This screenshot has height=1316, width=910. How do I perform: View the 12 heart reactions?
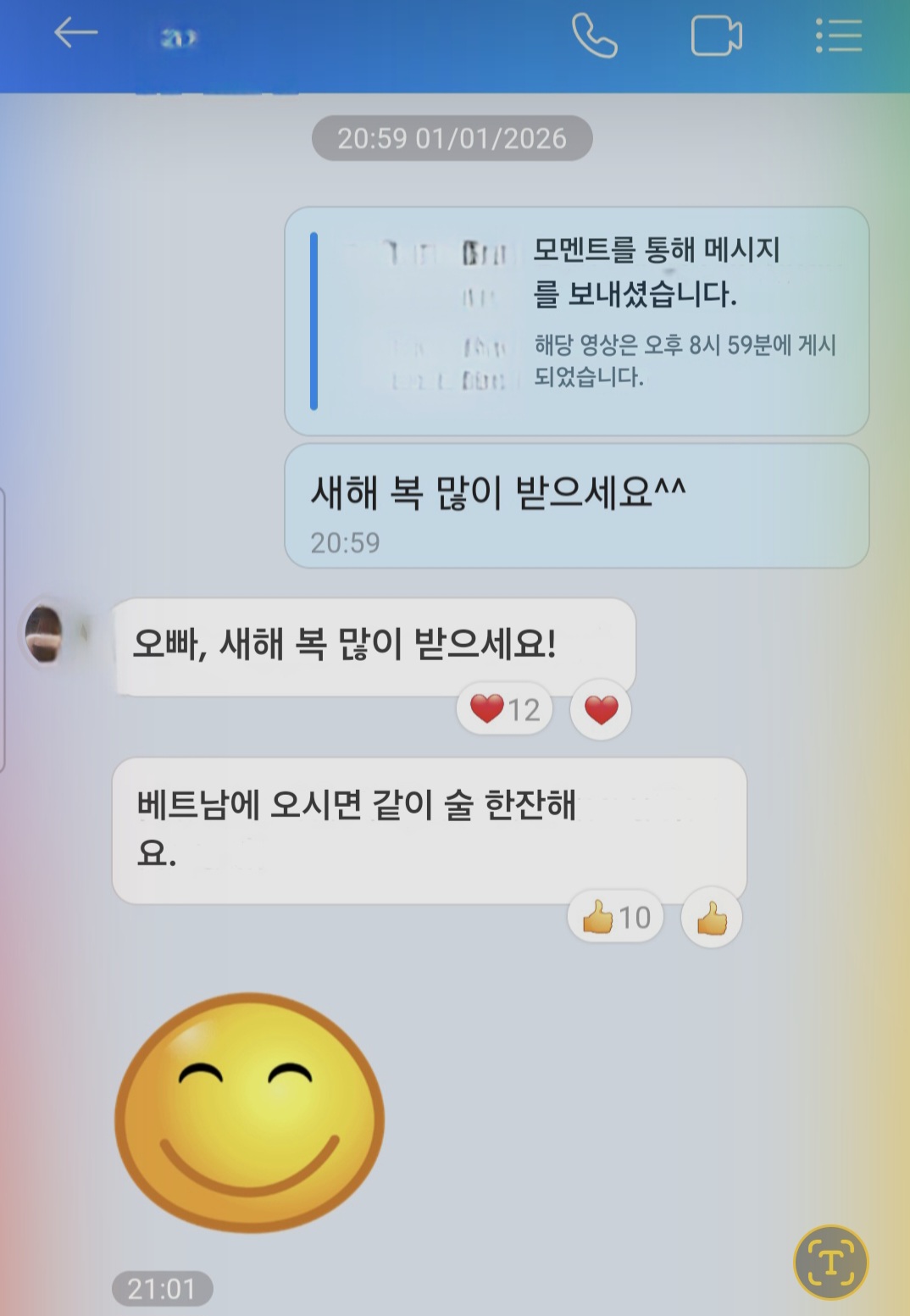505,709
